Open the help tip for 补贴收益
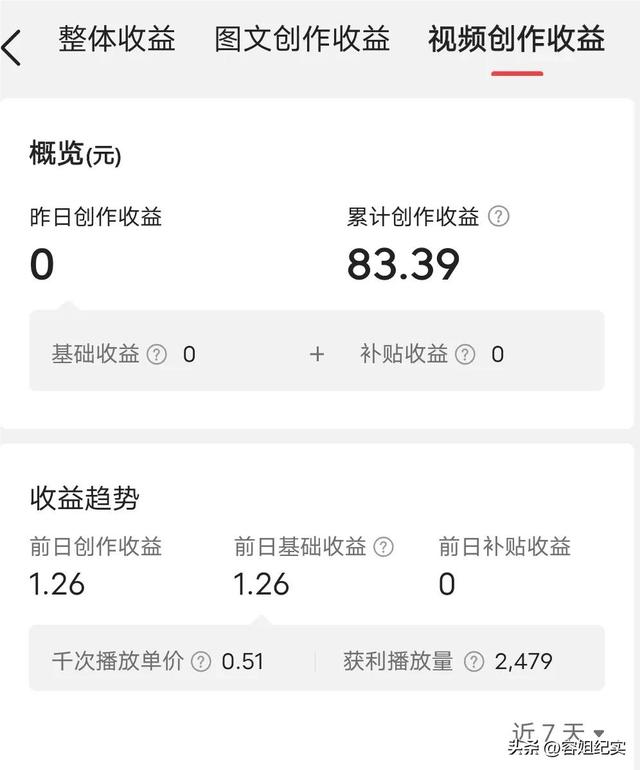640x770 pixels. click(x=465, y=354)
